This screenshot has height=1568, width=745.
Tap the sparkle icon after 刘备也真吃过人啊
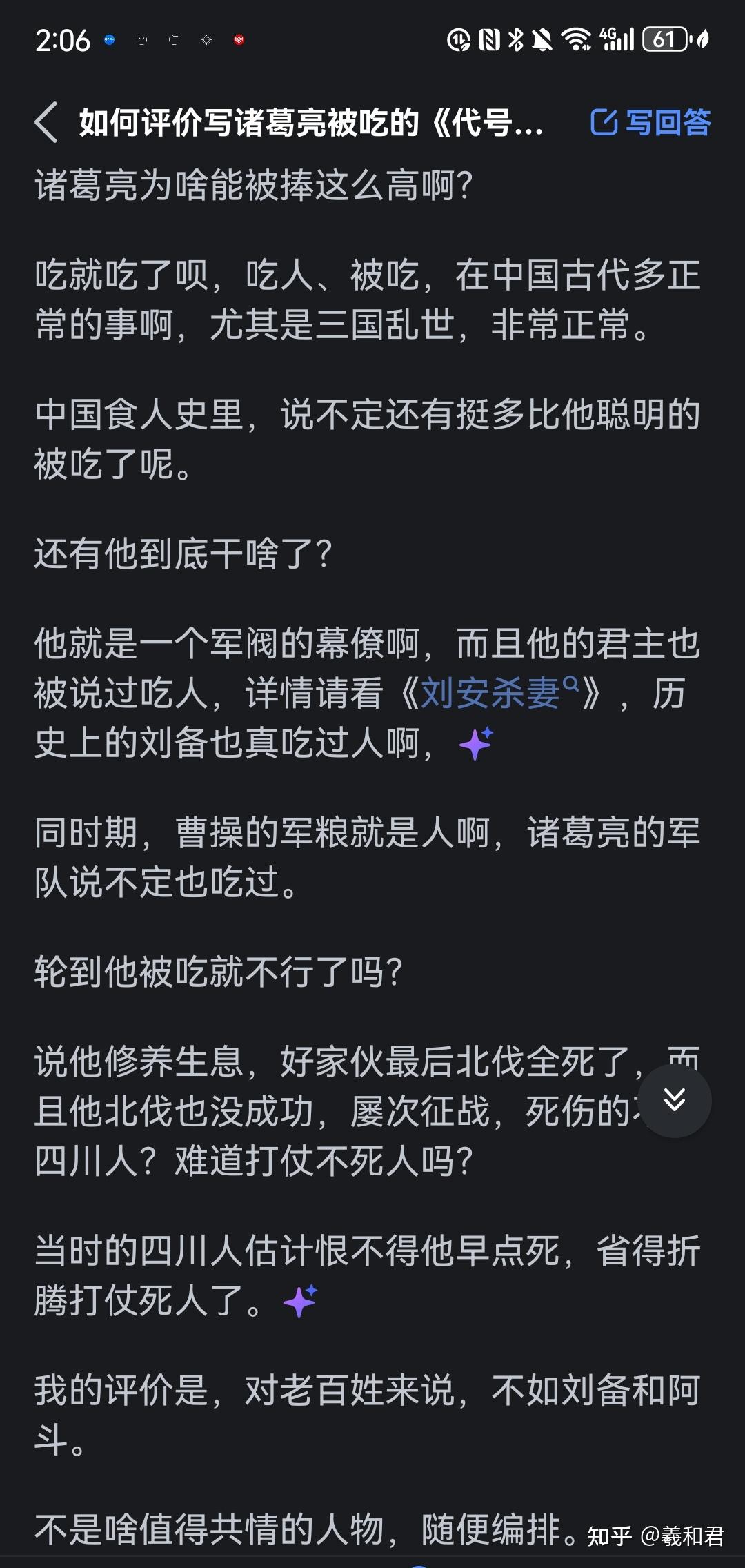[x=476, y=743]
